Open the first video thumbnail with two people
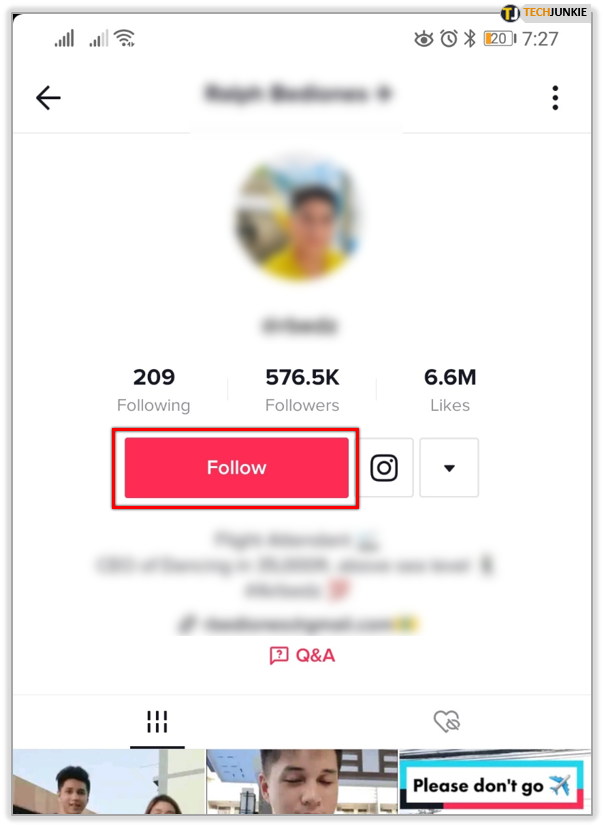 pos(109,787)
